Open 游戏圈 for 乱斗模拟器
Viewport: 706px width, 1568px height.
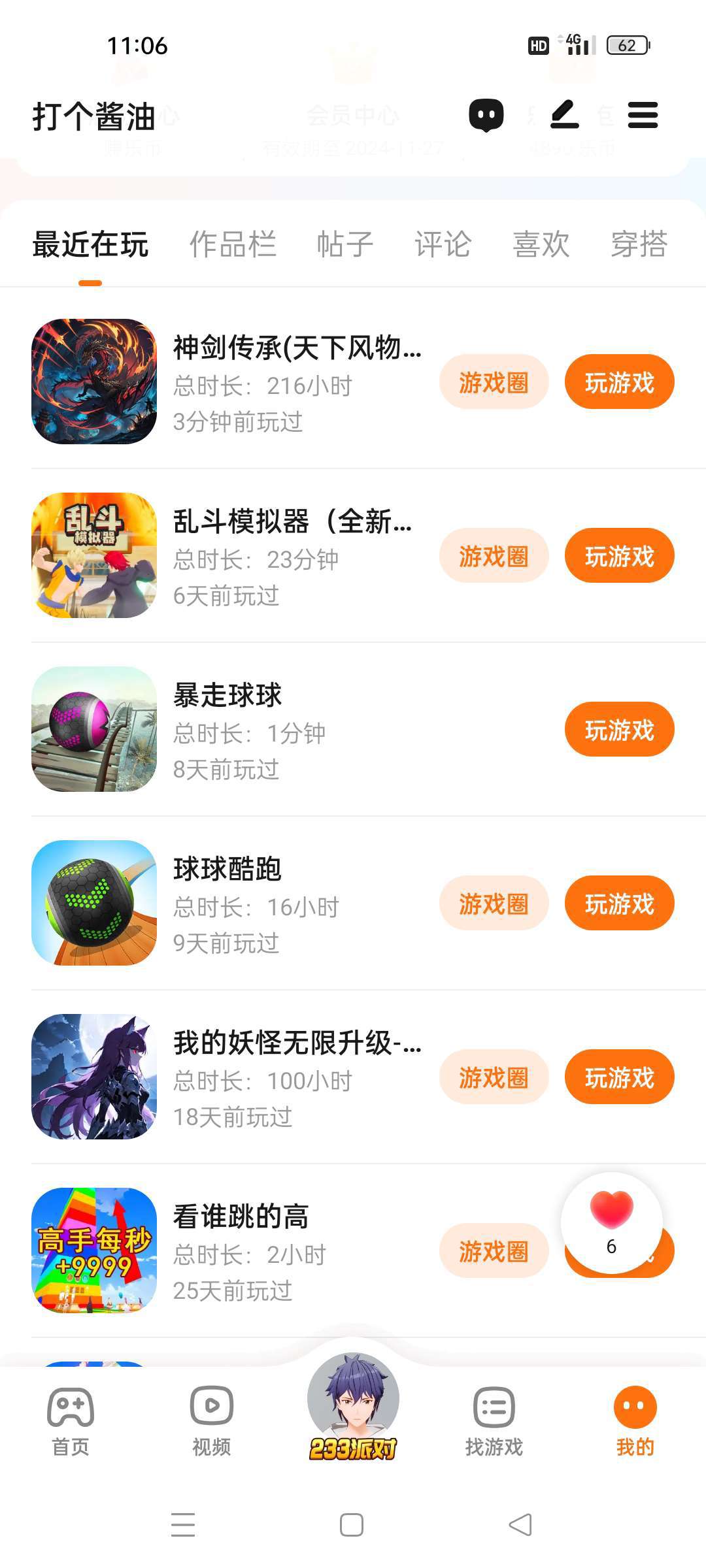click(x=494, y=556)
